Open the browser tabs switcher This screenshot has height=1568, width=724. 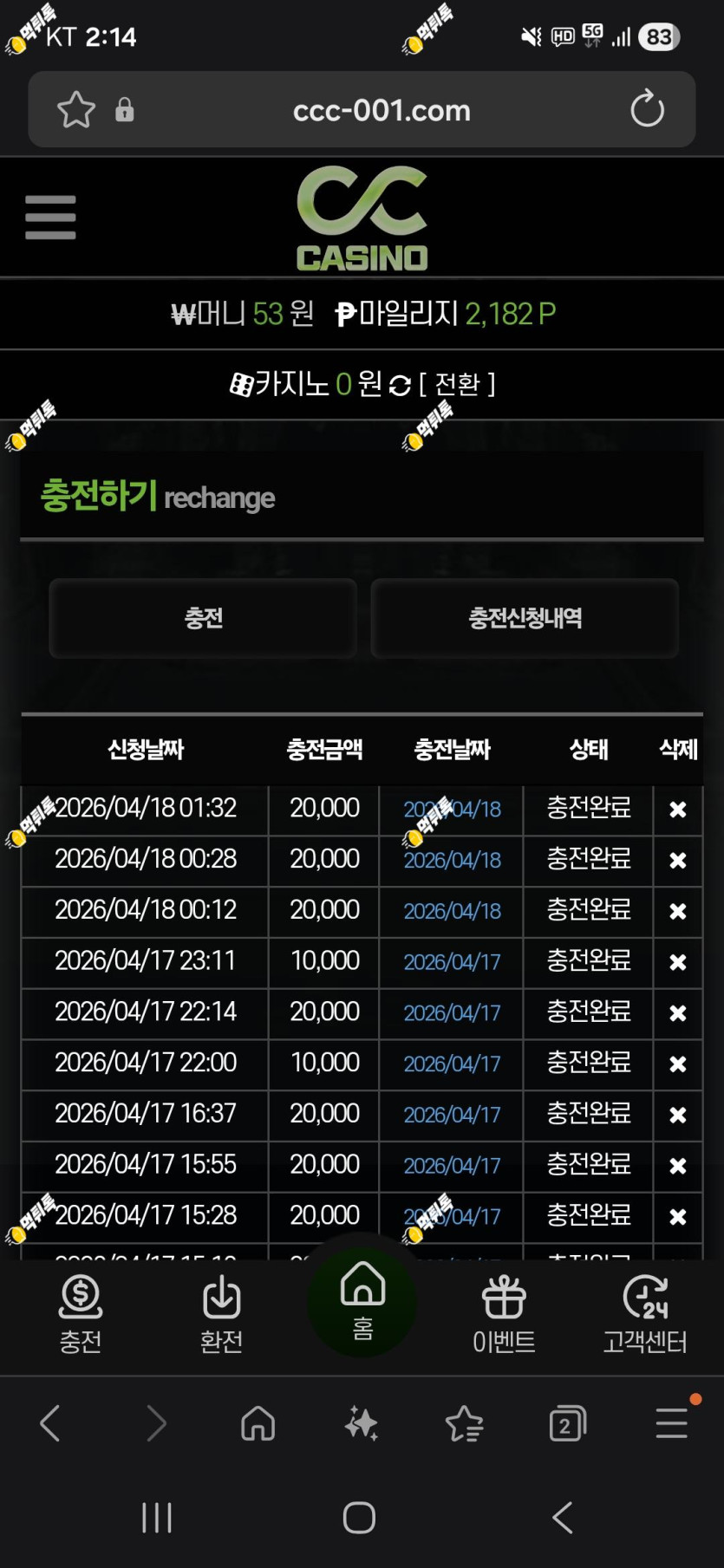click(x=567, y=1423)
